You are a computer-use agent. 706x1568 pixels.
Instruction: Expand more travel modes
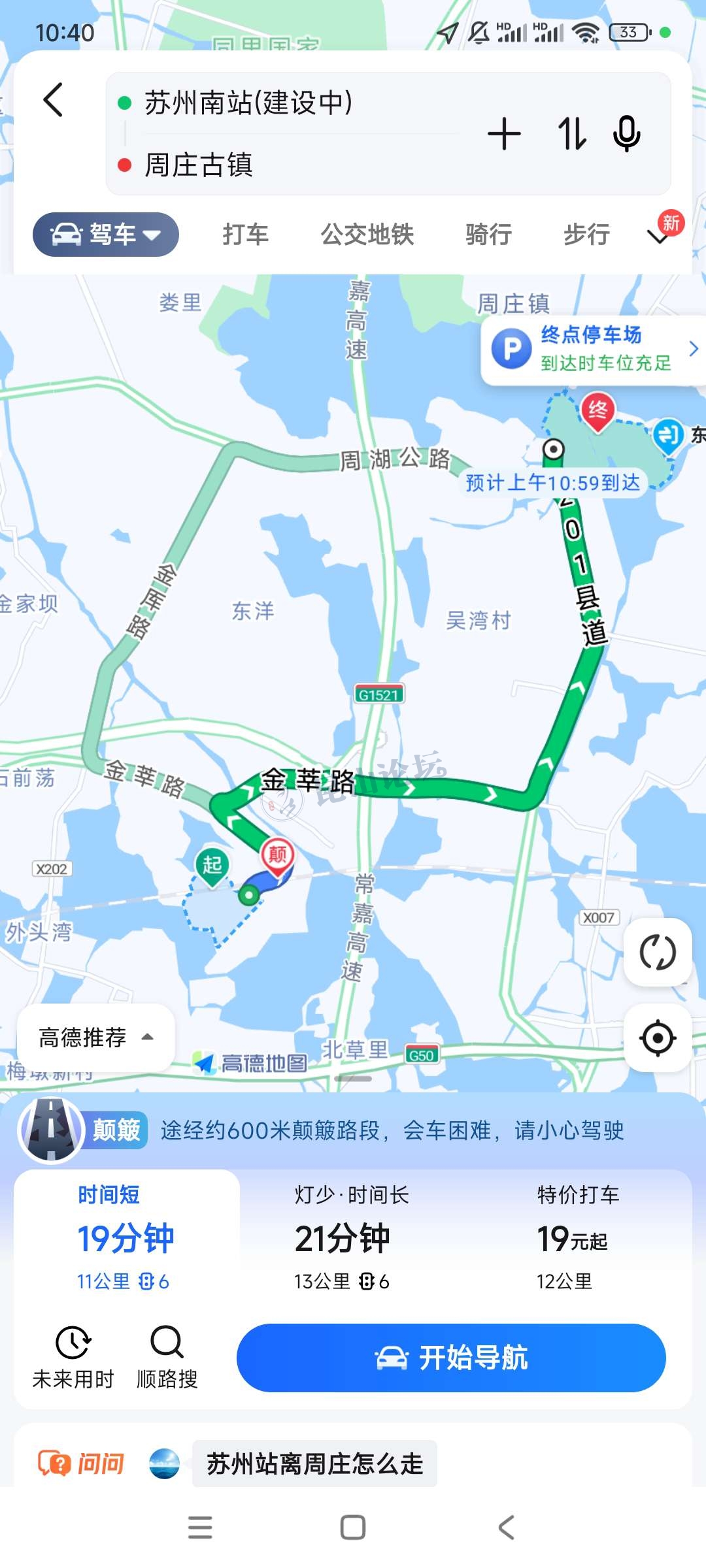click(660, 234)
